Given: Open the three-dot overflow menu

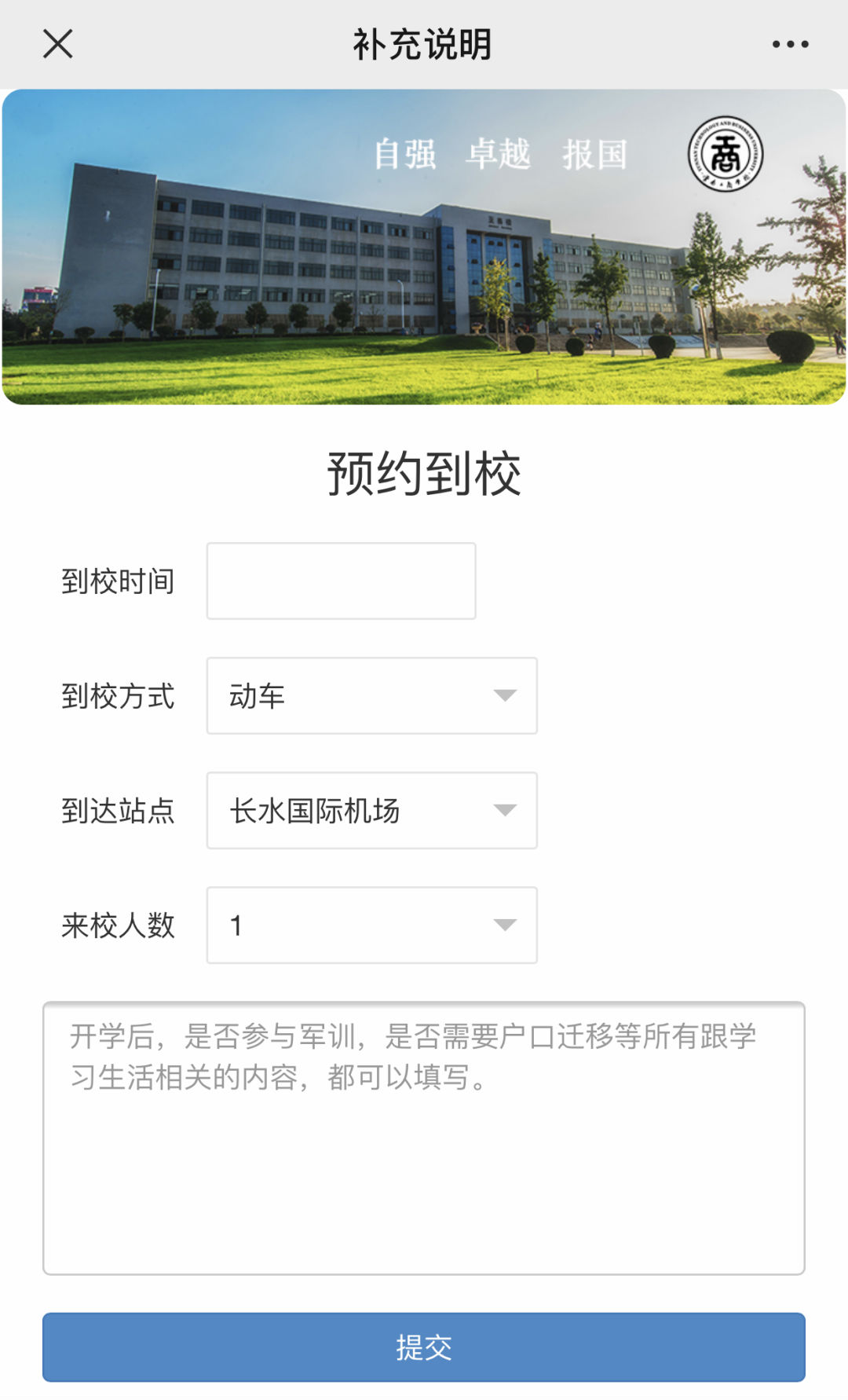Looking at the screenshot, I should coord(790,44).
